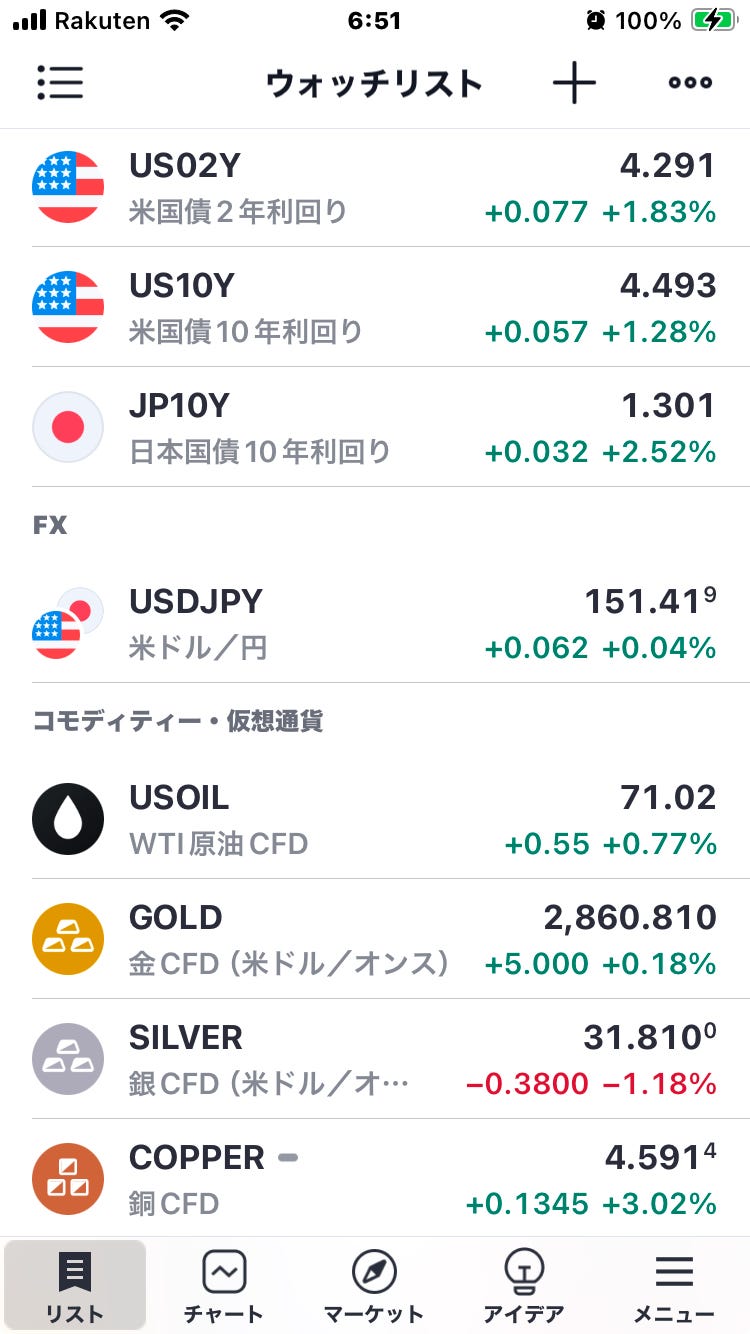Open the watchlist selector icon
Image resolution: width=750 pixels, height=1334 pixels.
60,83
